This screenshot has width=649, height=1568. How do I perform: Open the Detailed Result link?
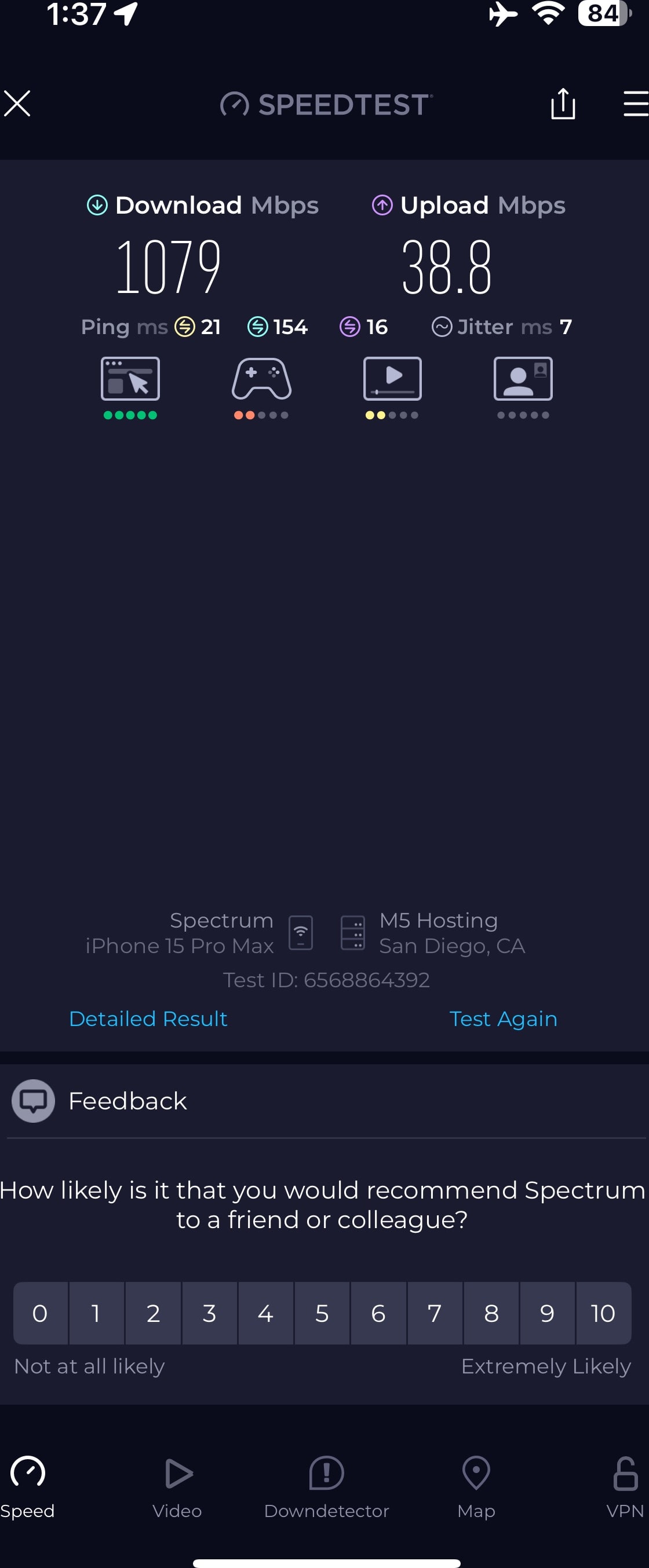[x=148, y=1019]
